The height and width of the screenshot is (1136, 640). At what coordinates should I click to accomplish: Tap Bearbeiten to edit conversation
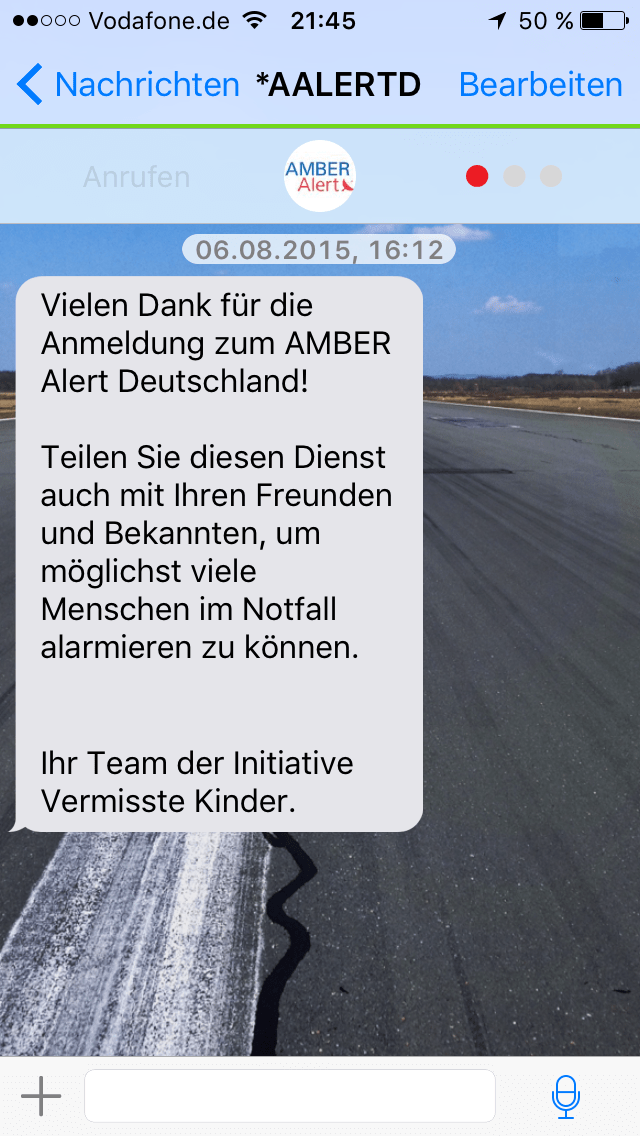[x=540, y=85]
